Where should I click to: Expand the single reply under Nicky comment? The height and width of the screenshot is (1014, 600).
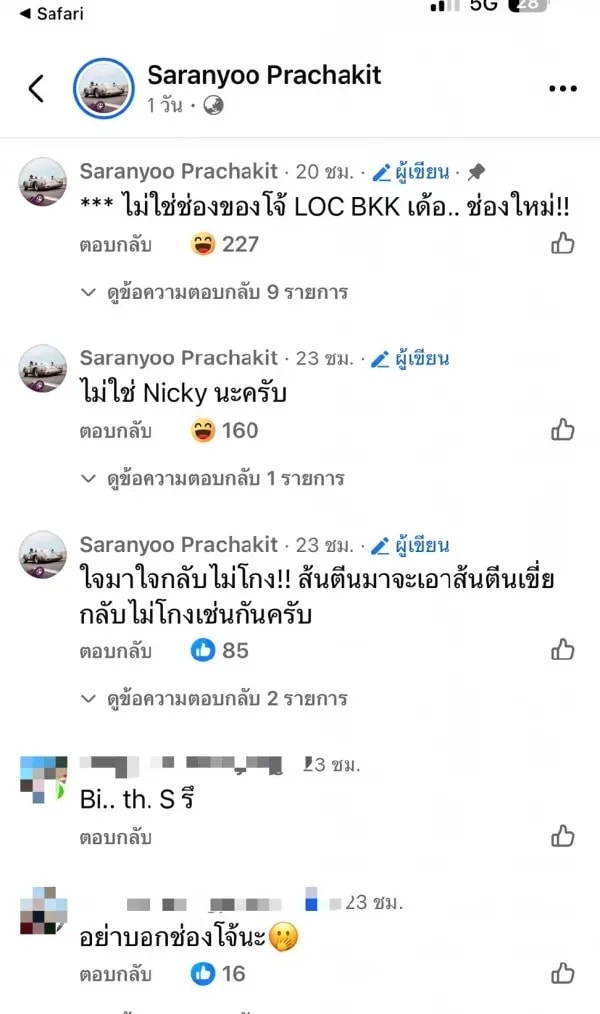(225, 479)
